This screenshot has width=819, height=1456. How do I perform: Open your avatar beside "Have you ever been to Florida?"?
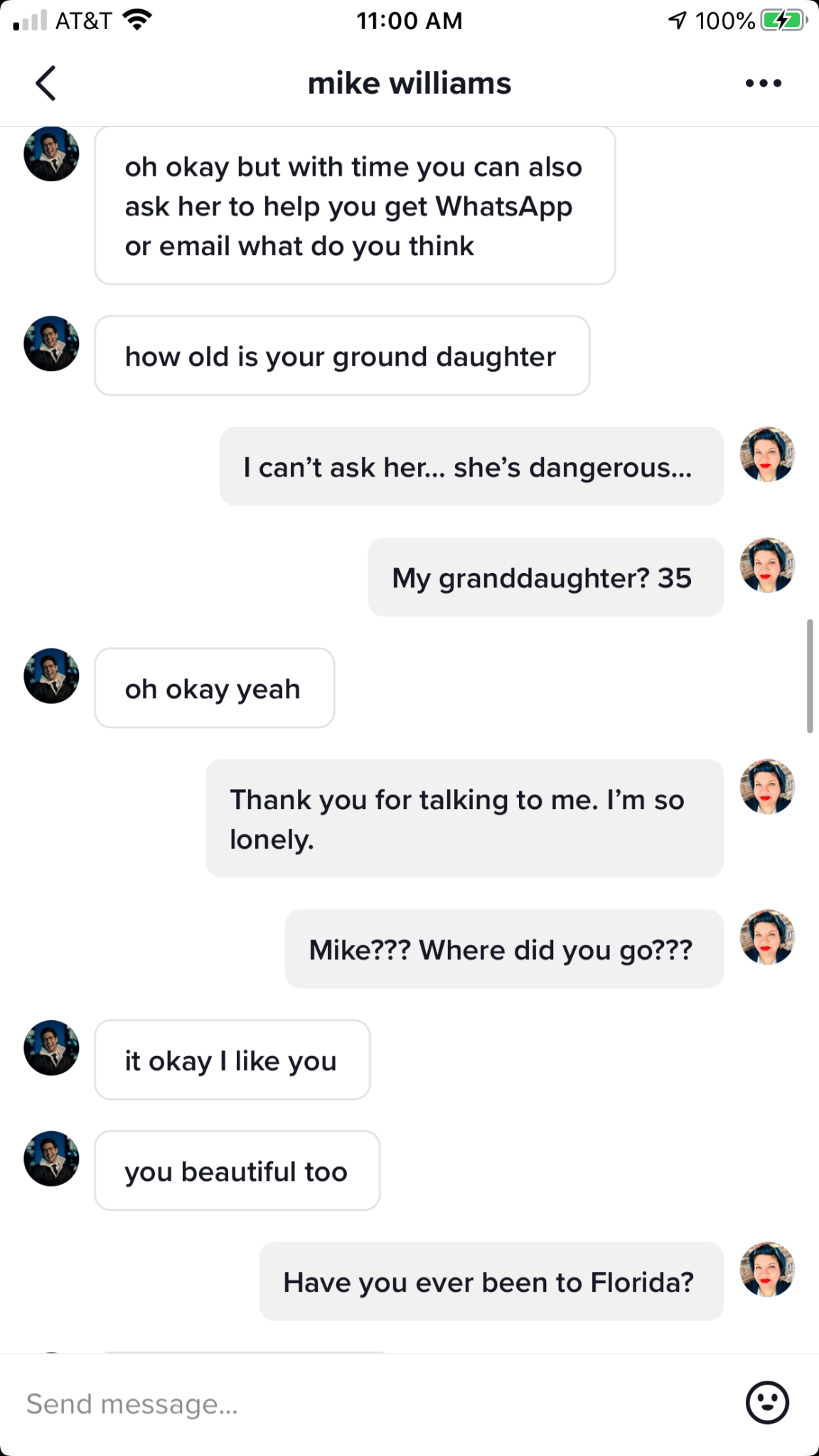tap(767, 1269)
